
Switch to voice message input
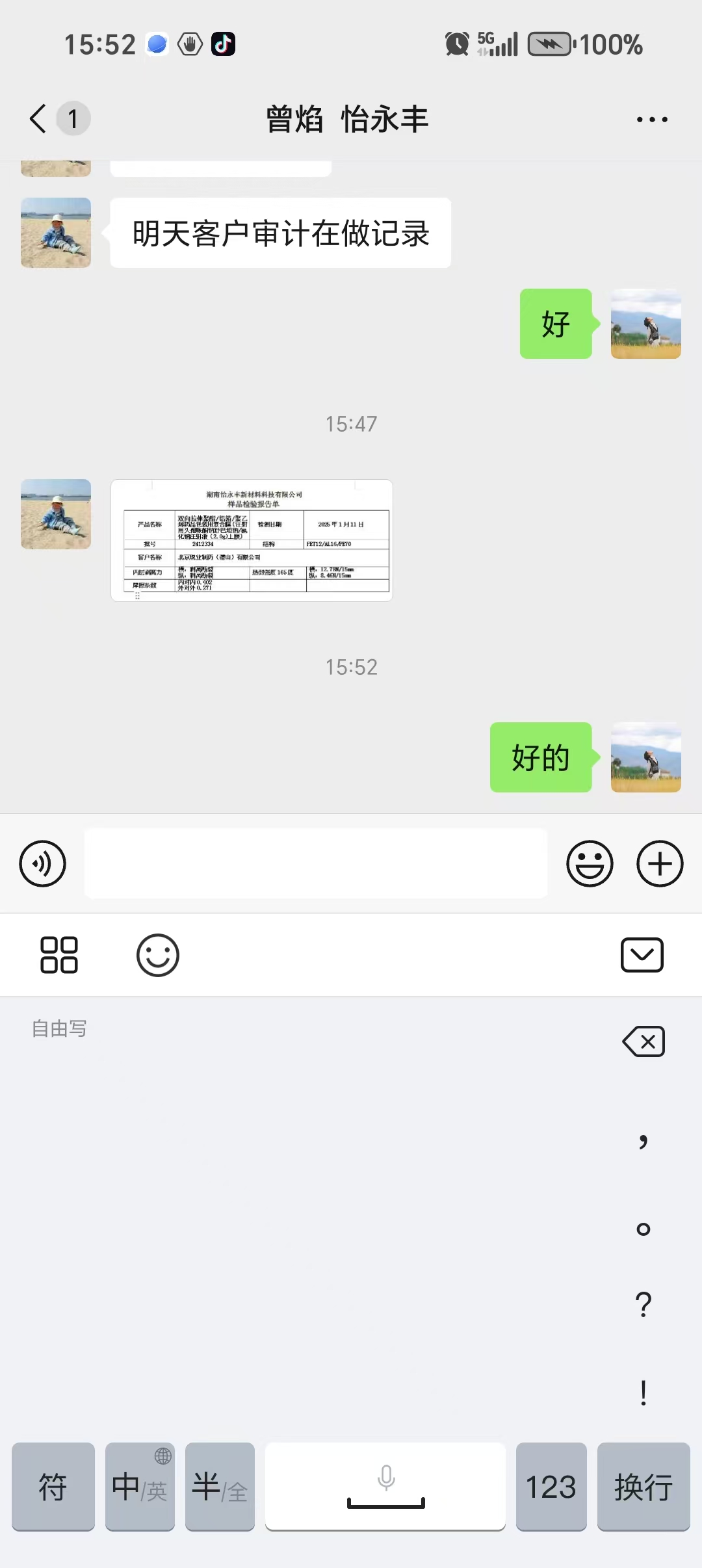pos(43,864)
